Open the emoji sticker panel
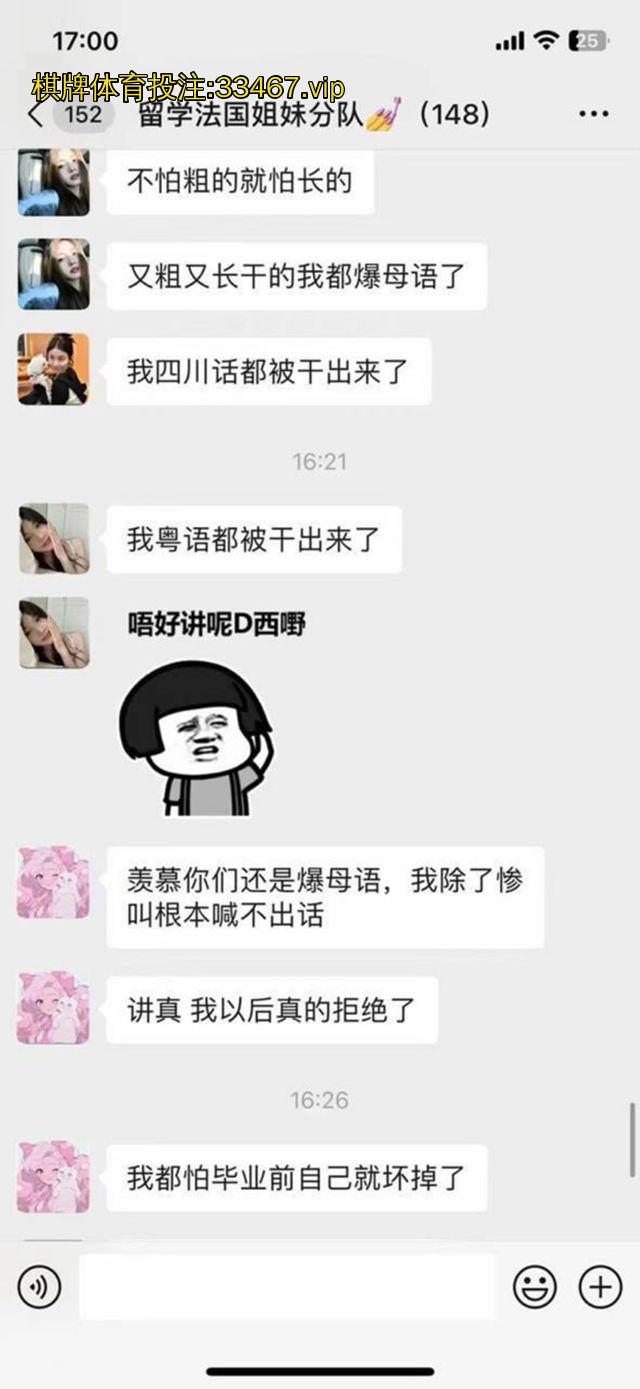Screen dimensions: 640x1389 pos(535,1286)
